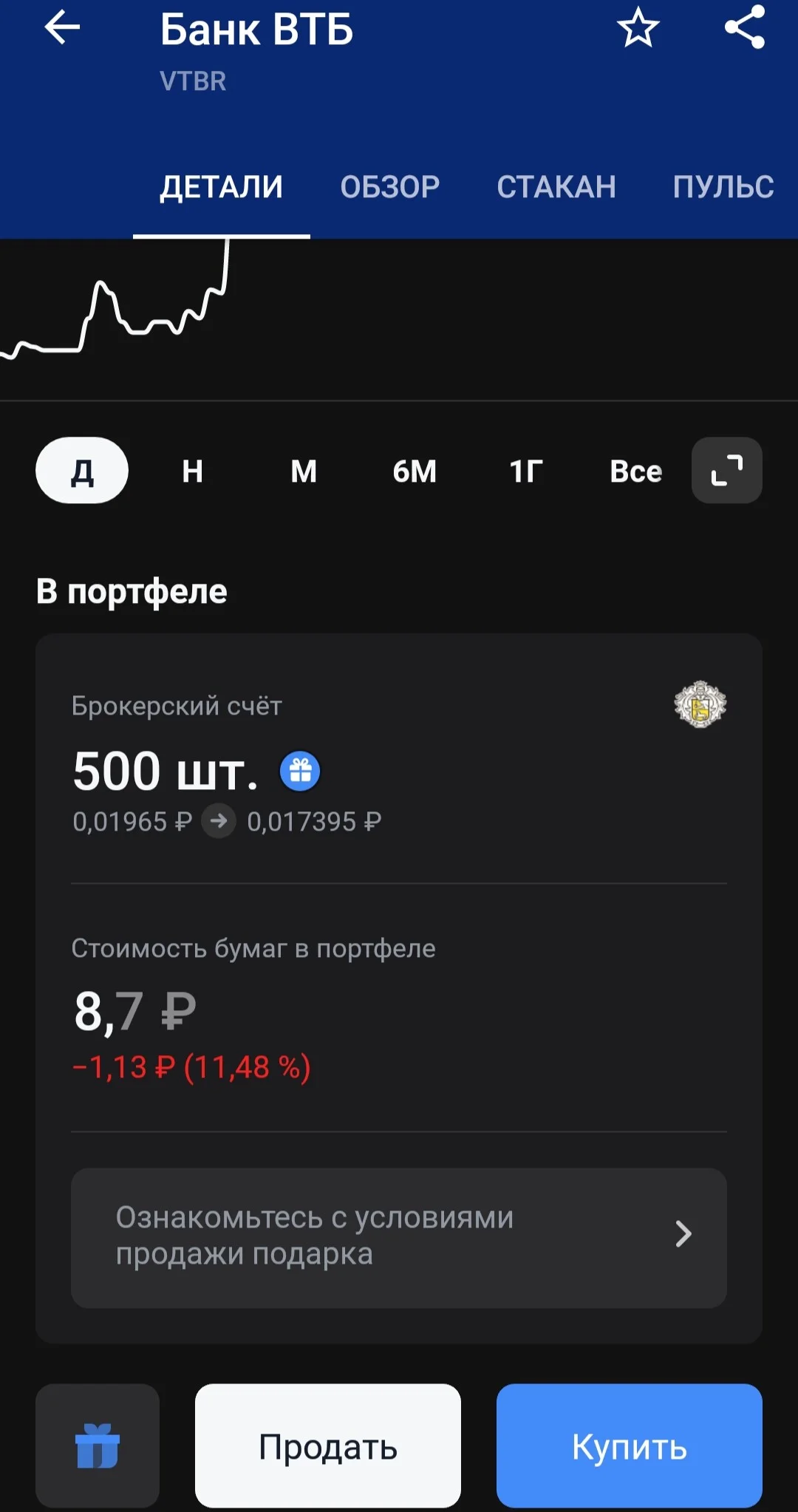This screenshot has height=1512, width=798.
Task: Switch to the ПУЛЬС tab
Action: (x=723, y=187)
